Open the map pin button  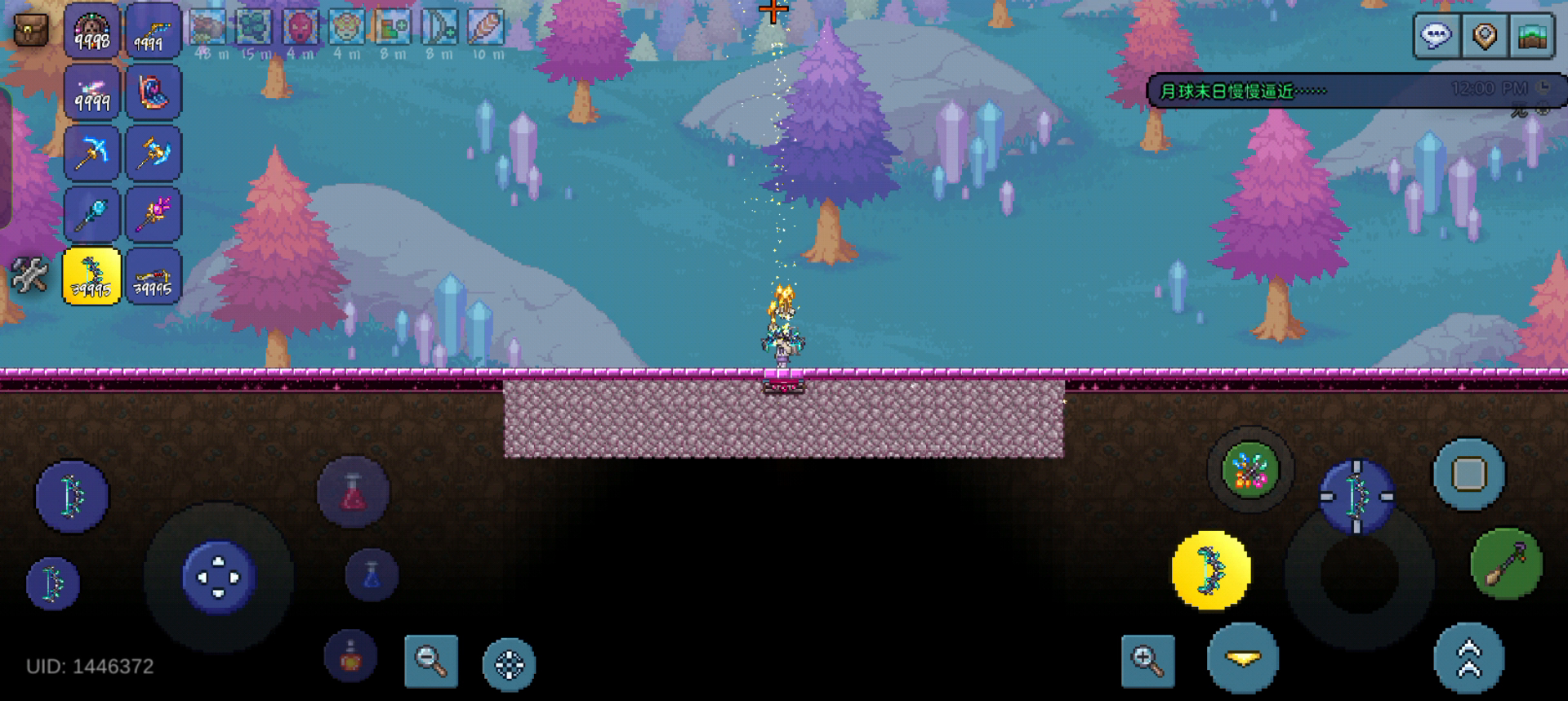[1484, 36]
